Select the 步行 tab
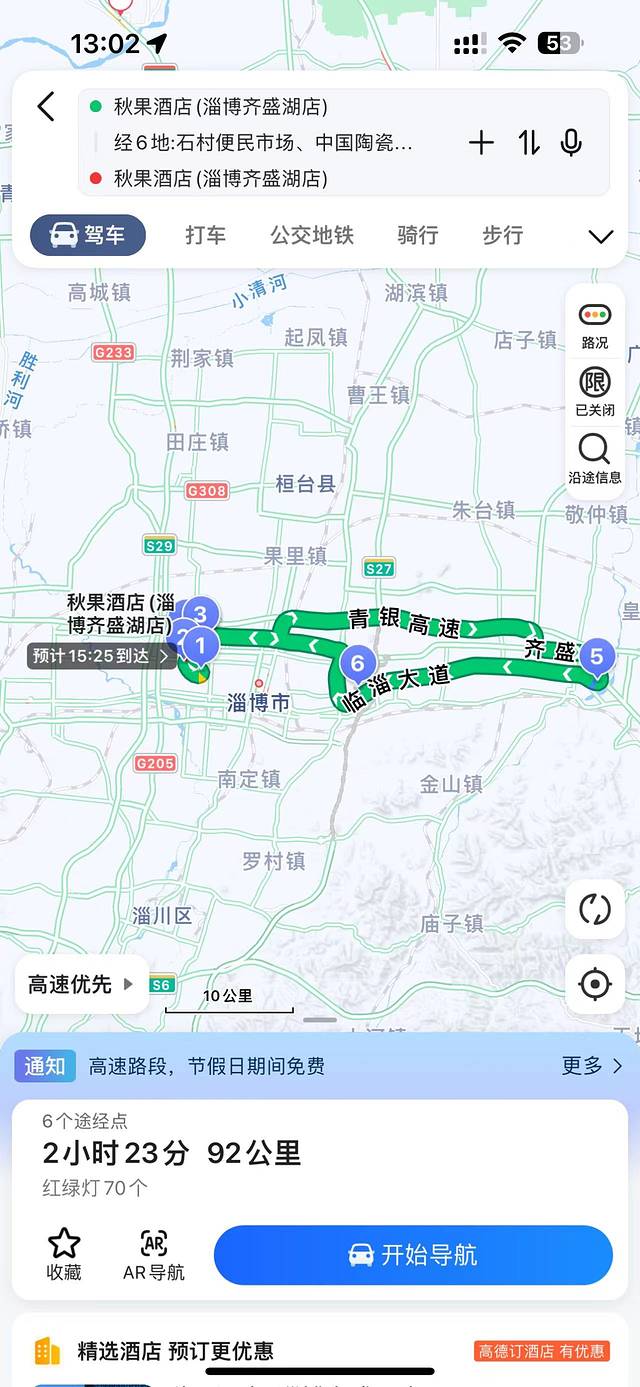 (x=502, y=235)
